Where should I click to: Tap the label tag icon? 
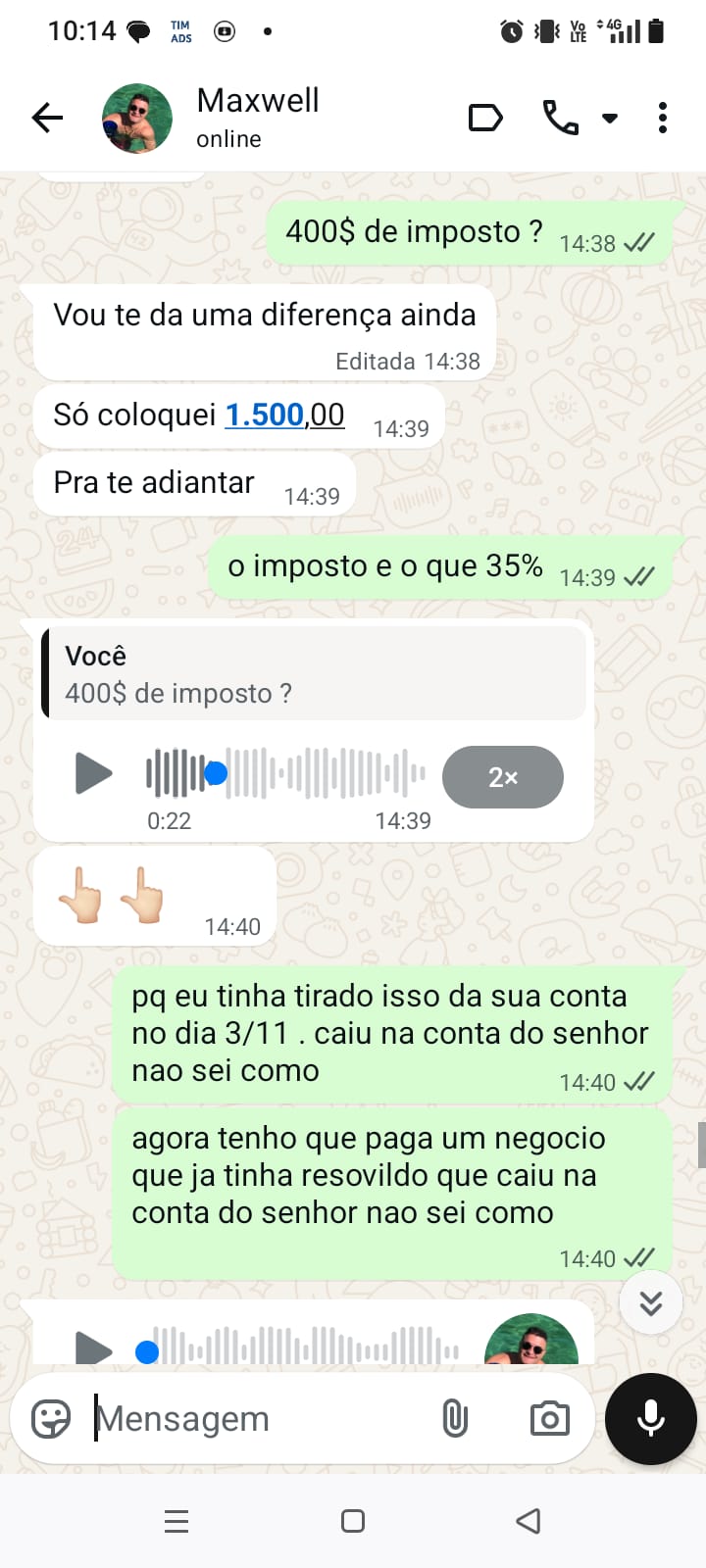485,119
